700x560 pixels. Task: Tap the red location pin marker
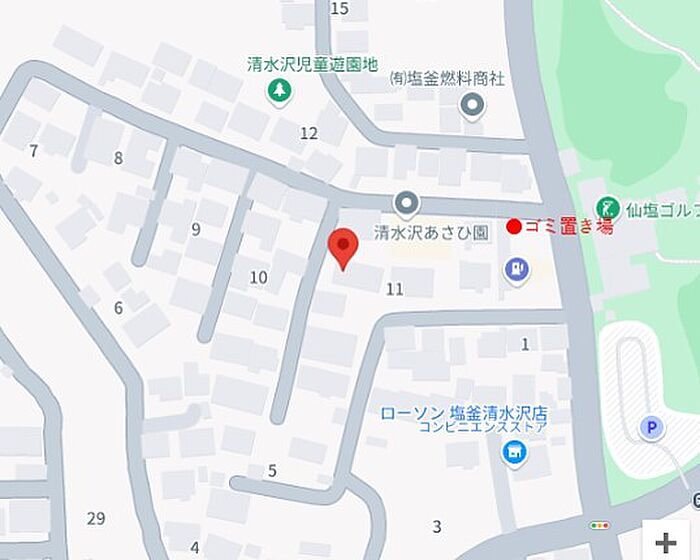click(343, 247)
